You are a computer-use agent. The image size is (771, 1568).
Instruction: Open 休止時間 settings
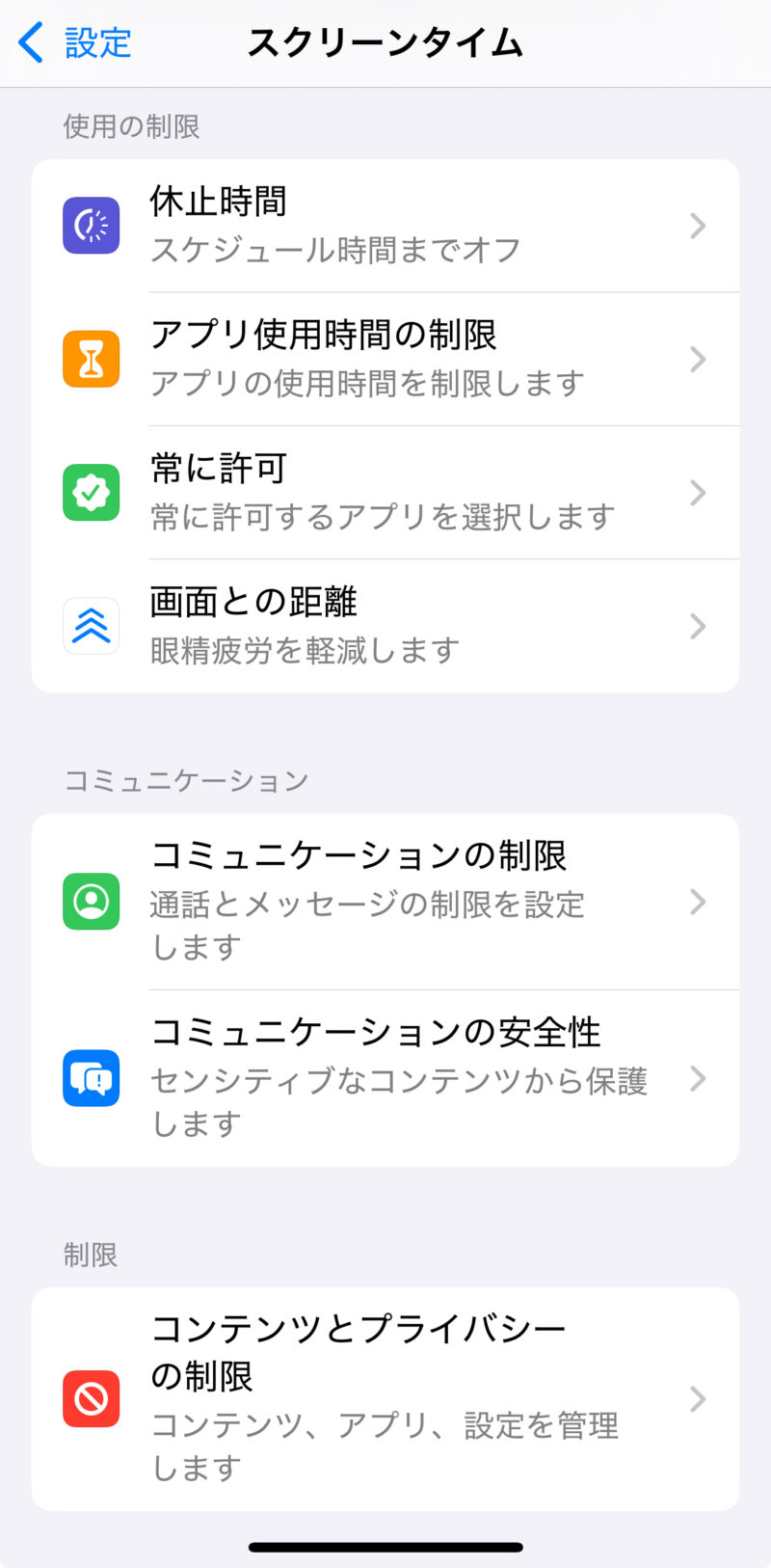pyautogui.click(x=385, y=226)
